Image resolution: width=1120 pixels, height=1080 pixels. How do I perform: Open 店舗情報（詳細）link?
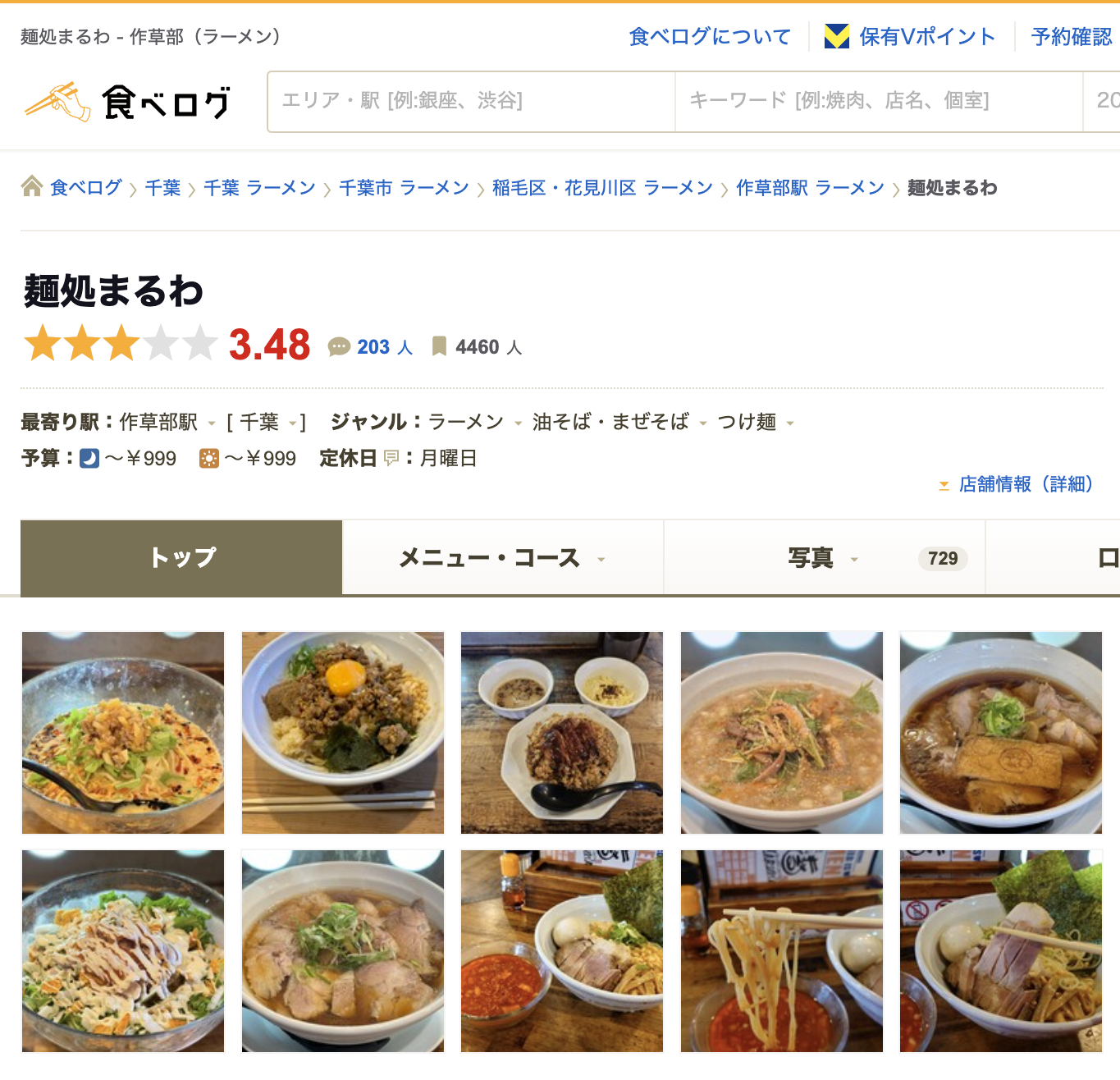click(x=1025, y=484)
